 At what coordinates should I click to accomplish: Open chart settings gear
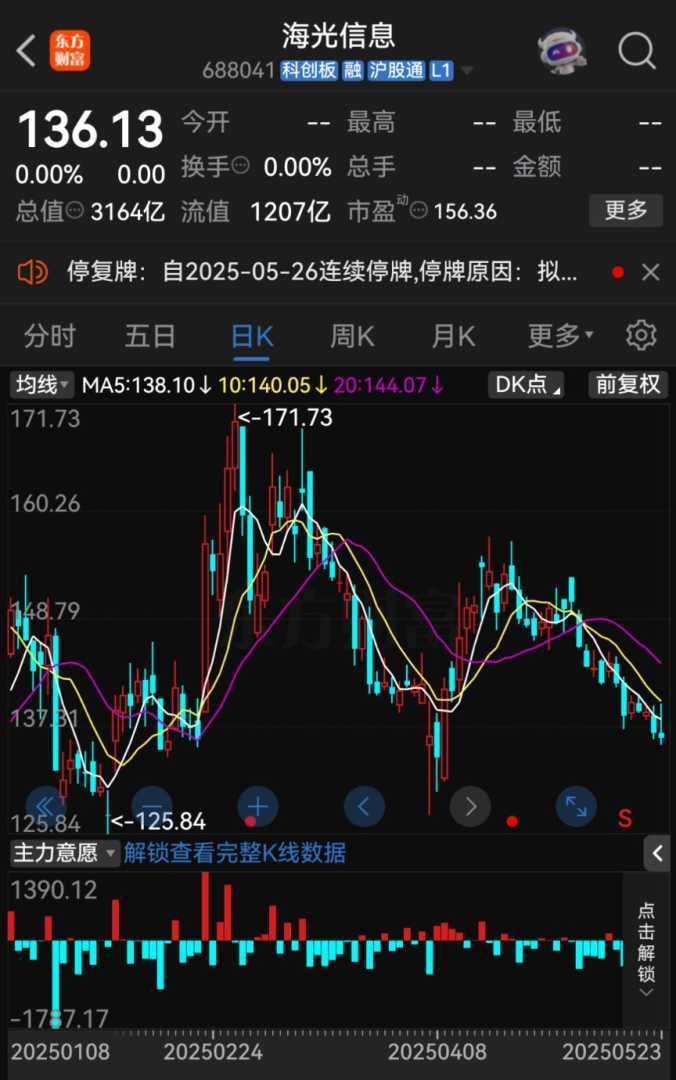[640, 336]
